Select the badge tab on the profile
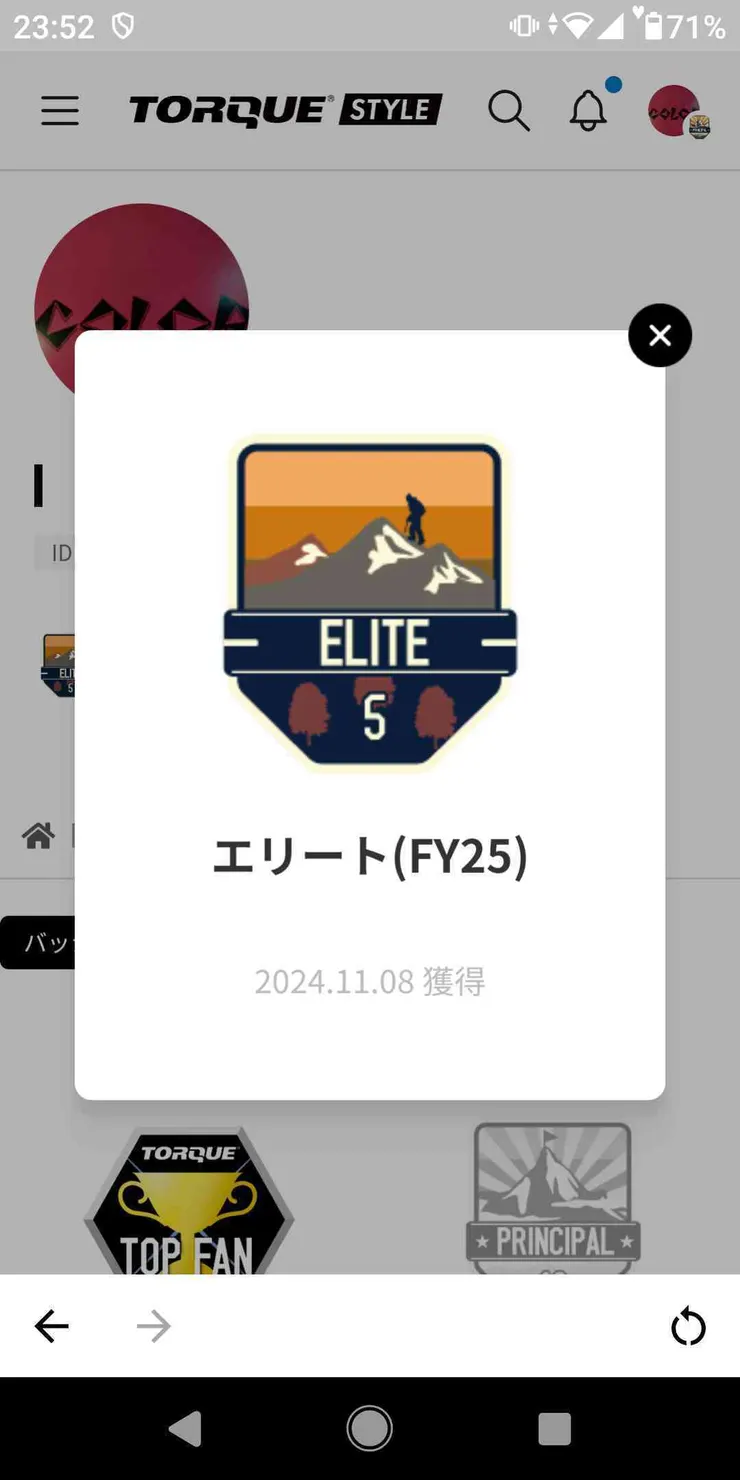Screen dimensions: 740x1480 [x=40, y=941]
